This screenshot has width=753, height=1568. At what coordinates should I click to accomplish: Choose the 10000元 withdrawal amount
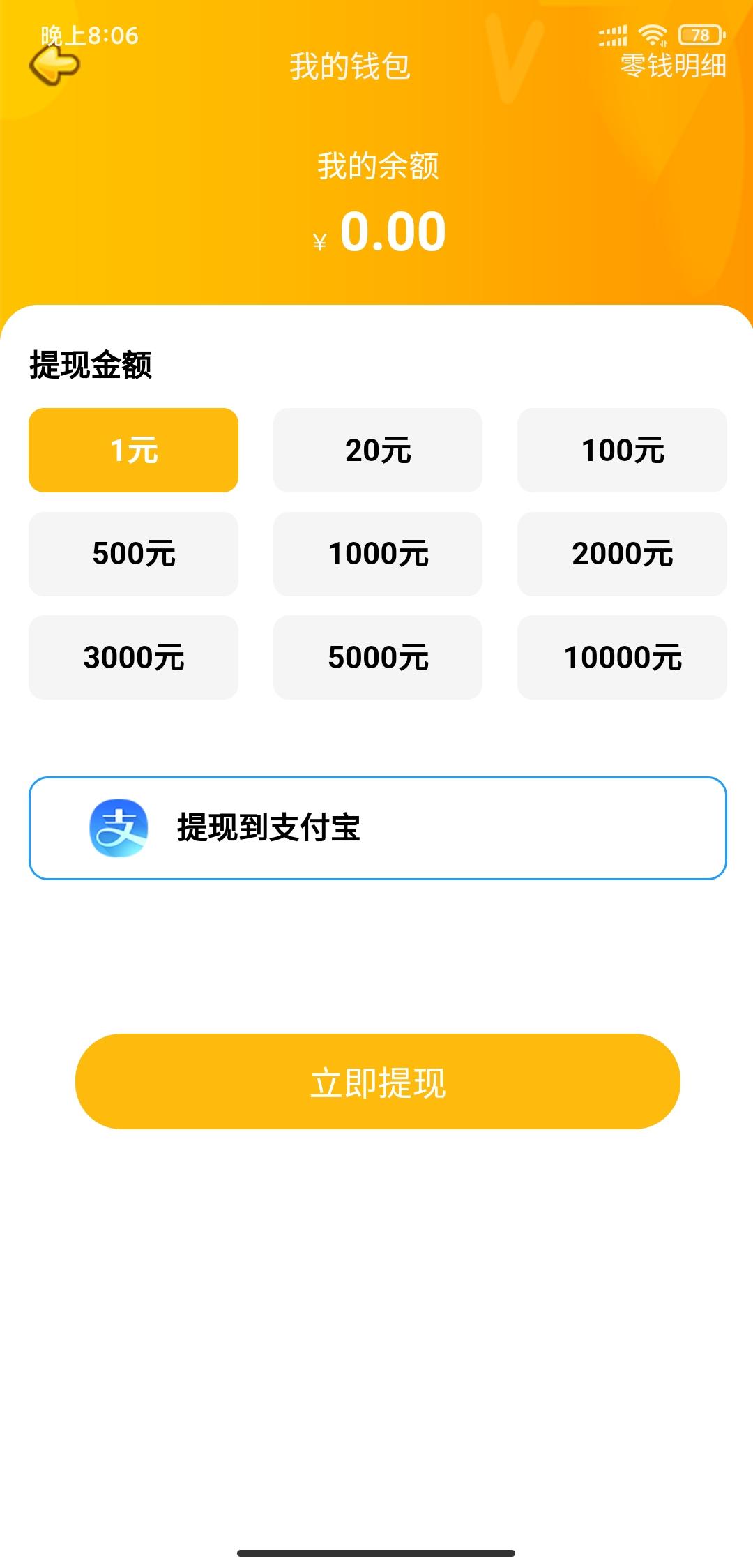622,657
